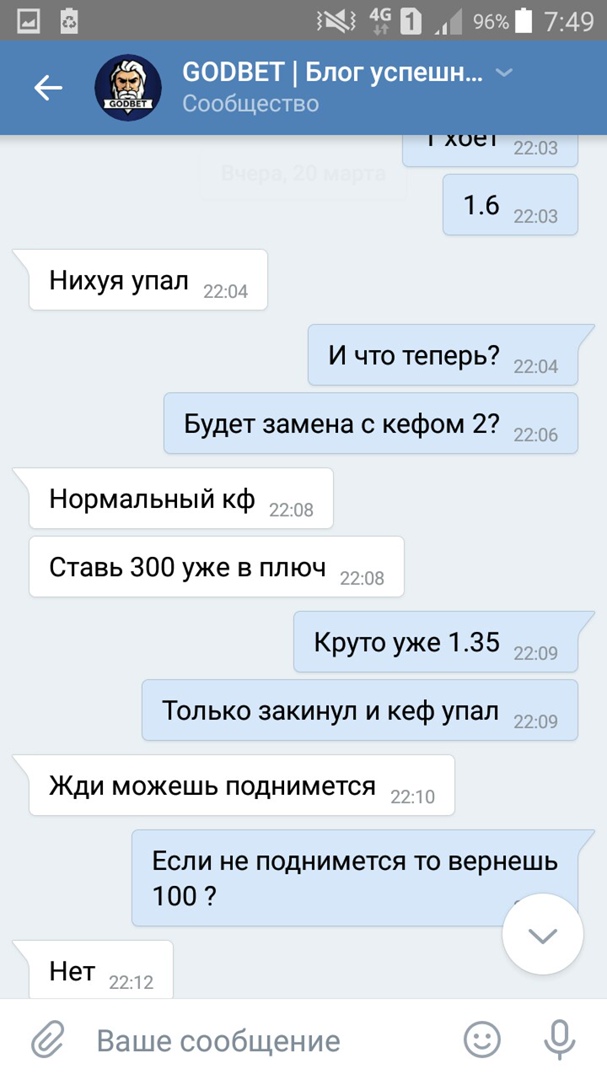
Task: Focus the "Ваше сообщение" text field
Action: pos(260,1041)
